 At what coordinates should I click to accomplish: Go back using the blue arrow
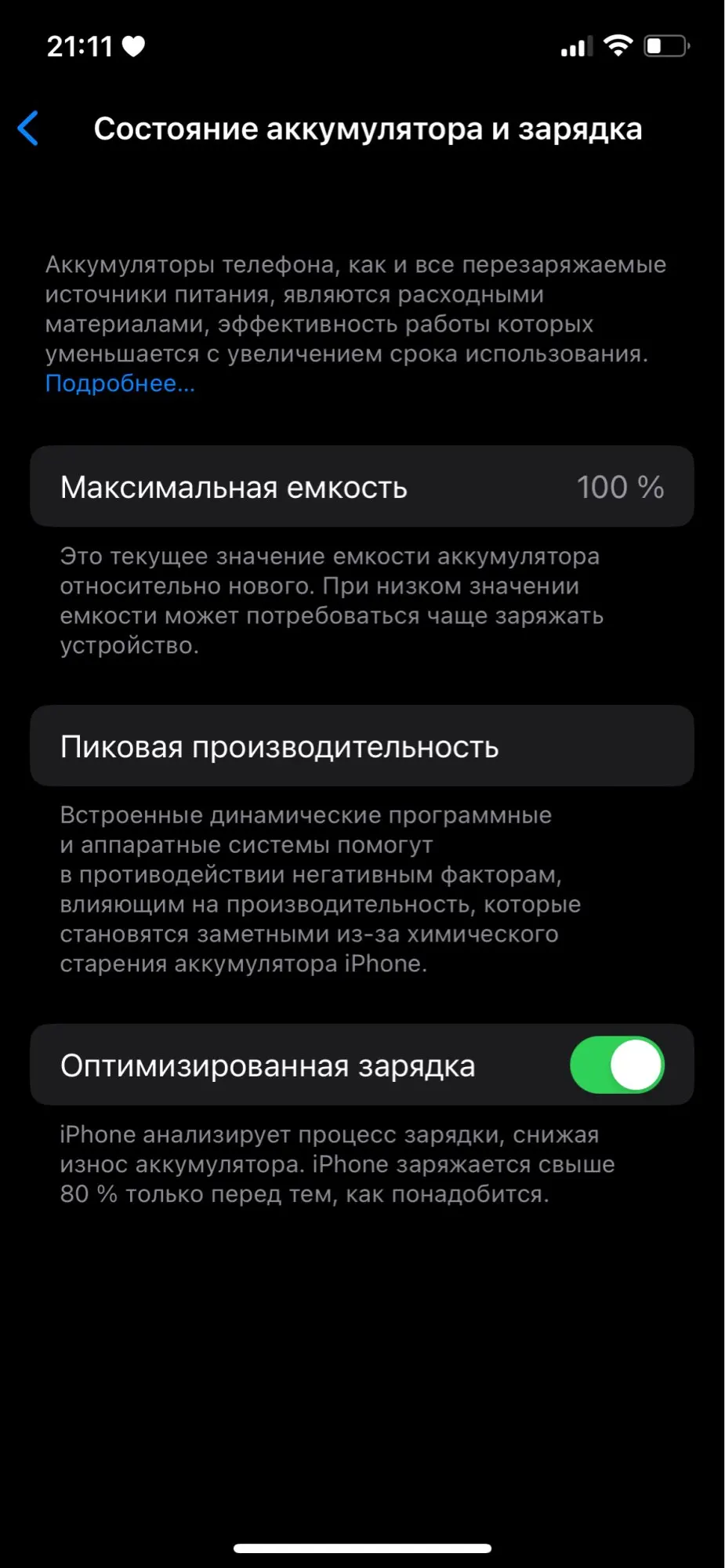click(x=28, y=129)
